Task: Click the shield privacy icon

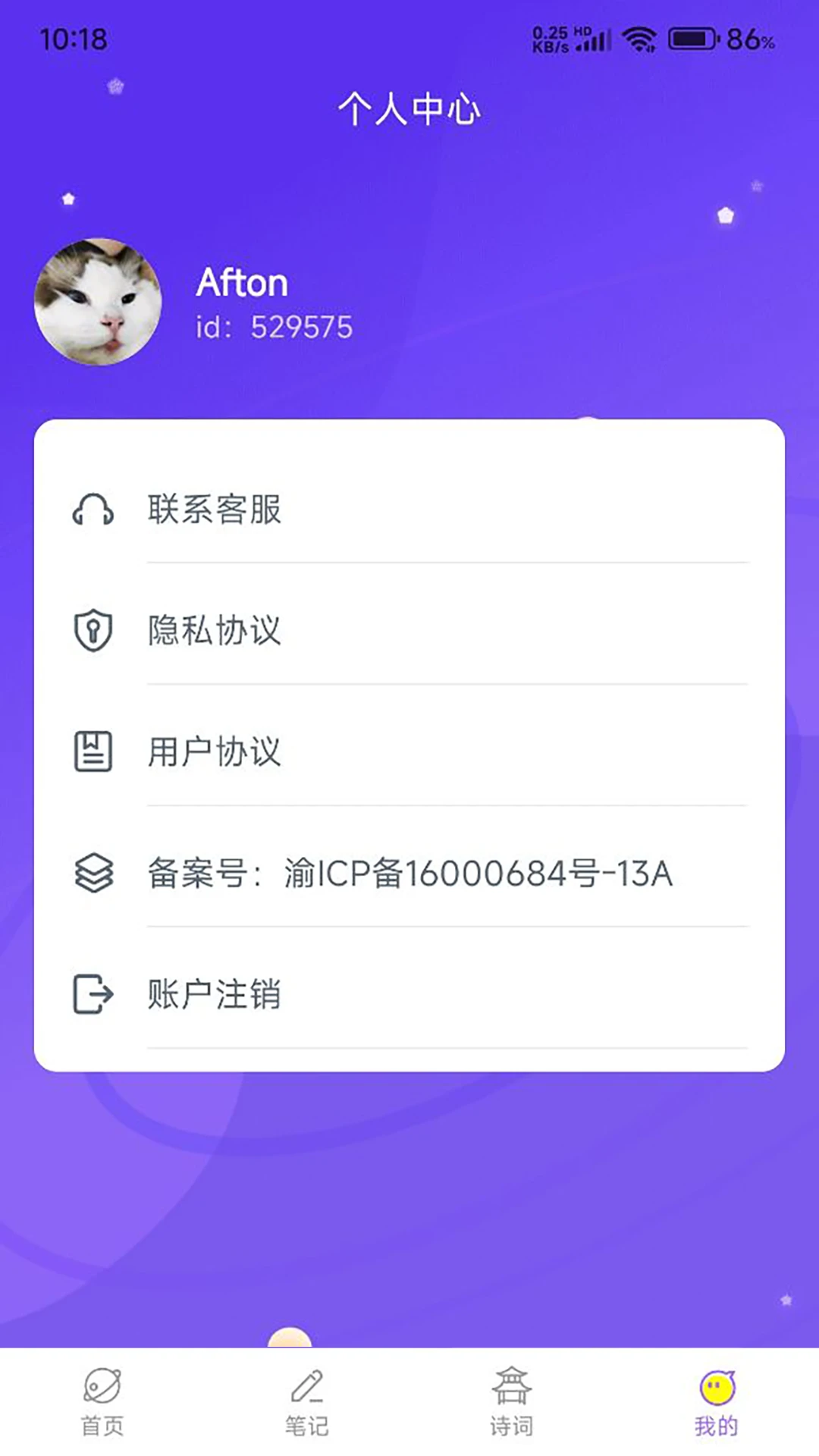Action: click(93, 629)
